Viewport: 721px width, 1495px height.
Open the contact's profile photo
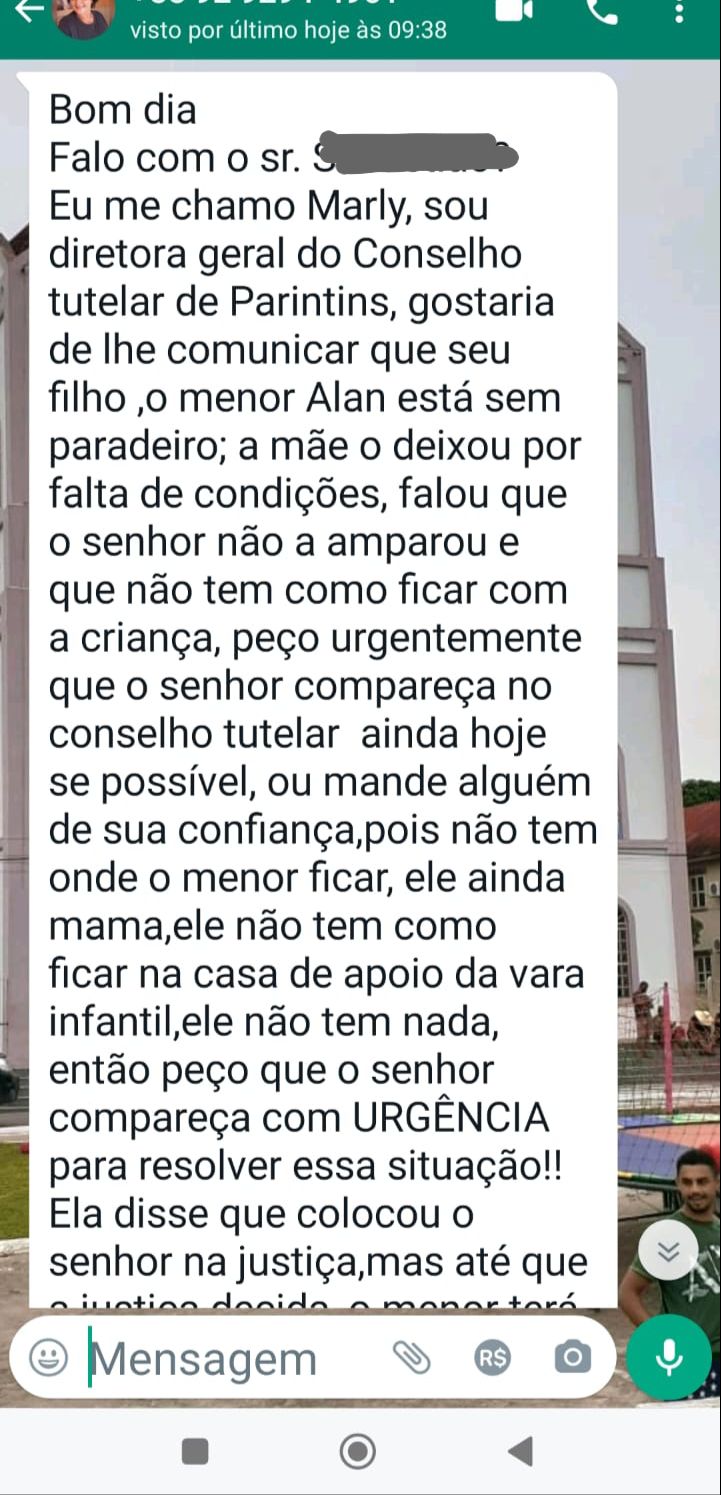point(84,14)
